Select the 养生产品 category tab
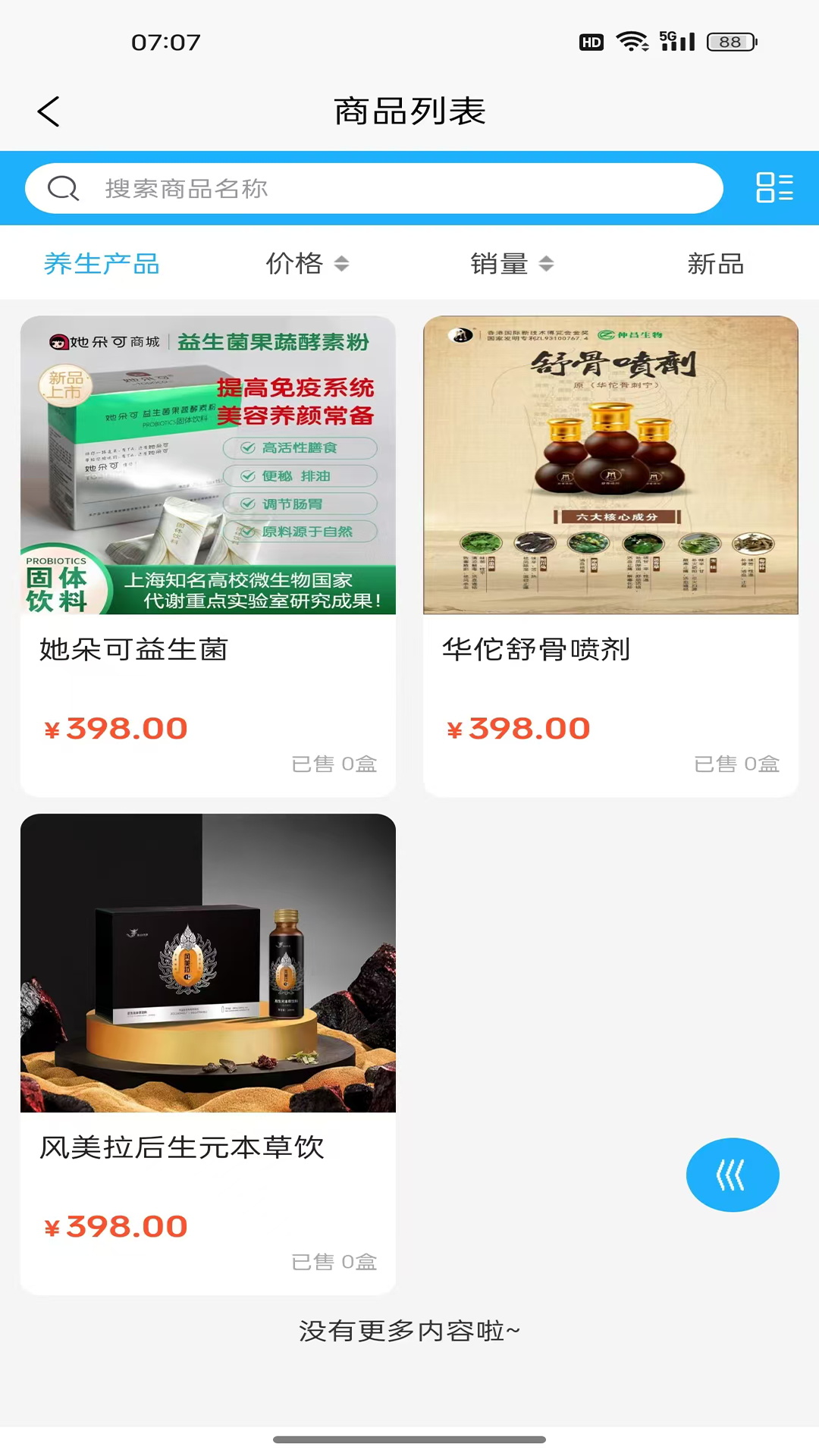 pyautogui.click(x=102, y=264)
